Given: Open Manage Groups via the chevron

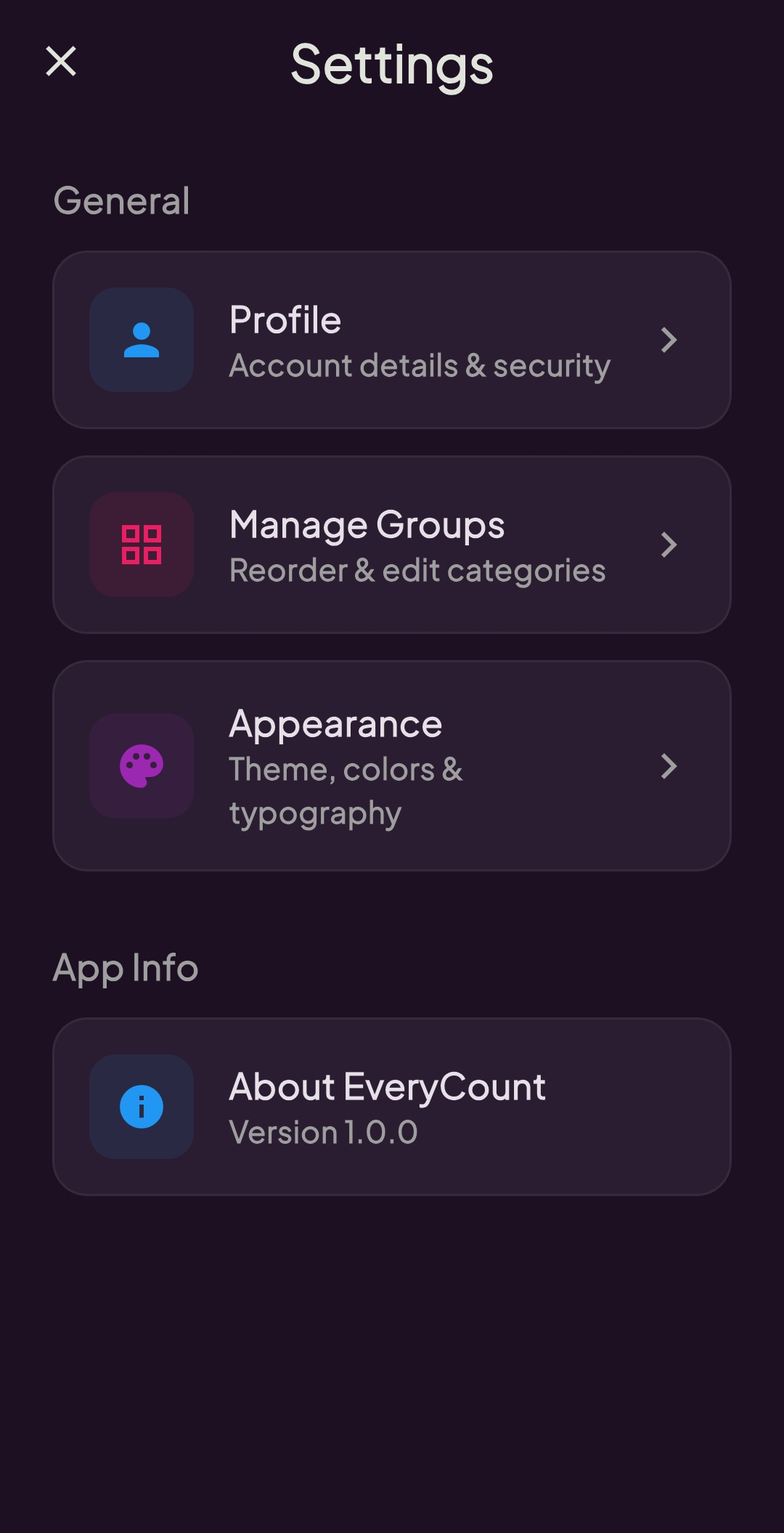Looking at the screenshot, I should coord(669,545).
